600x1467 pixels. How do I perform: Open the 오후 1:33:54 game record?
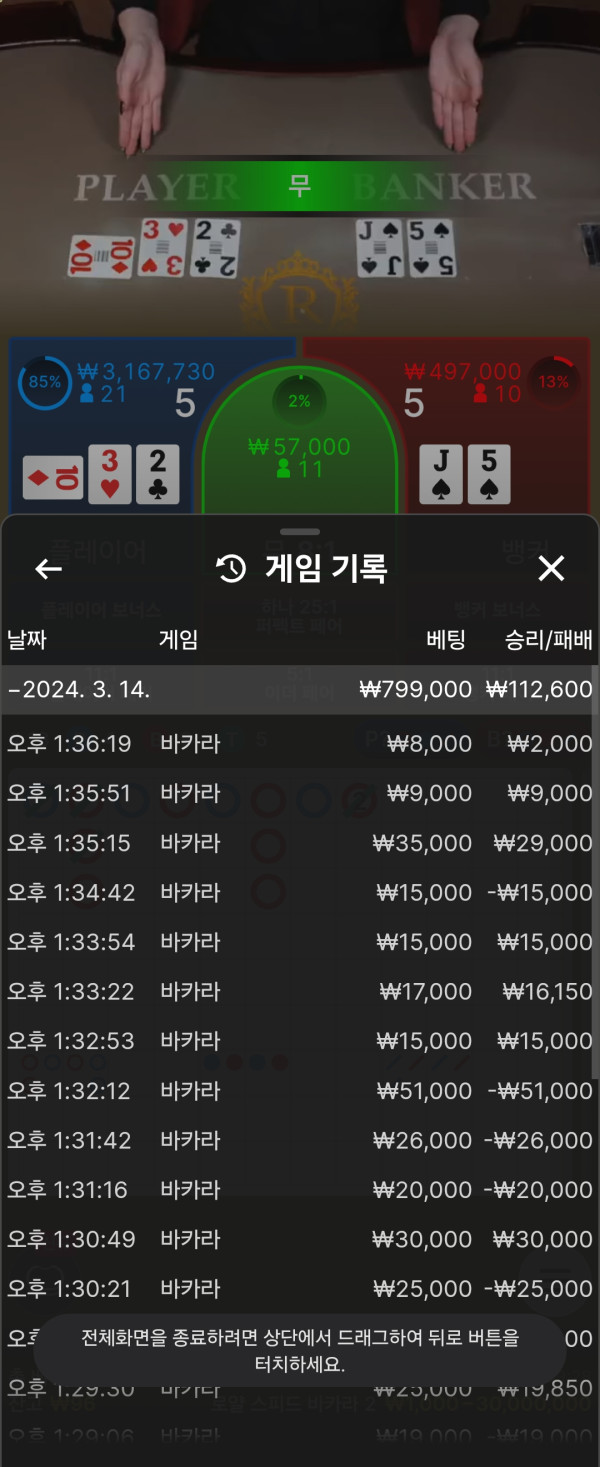pos(299,942)
